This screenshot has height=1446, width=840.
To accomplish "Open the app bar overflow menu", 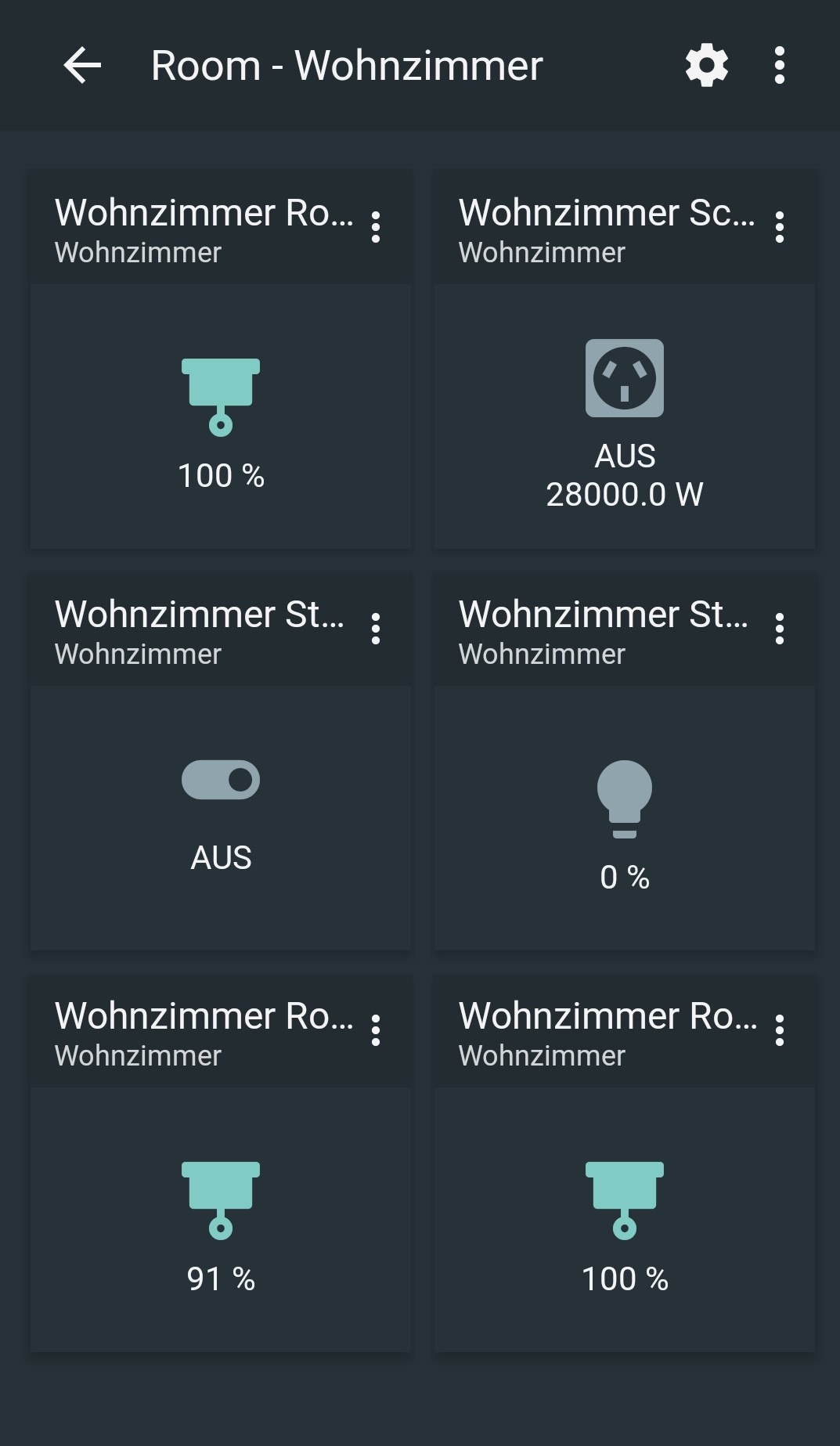I will coord(779,65).
